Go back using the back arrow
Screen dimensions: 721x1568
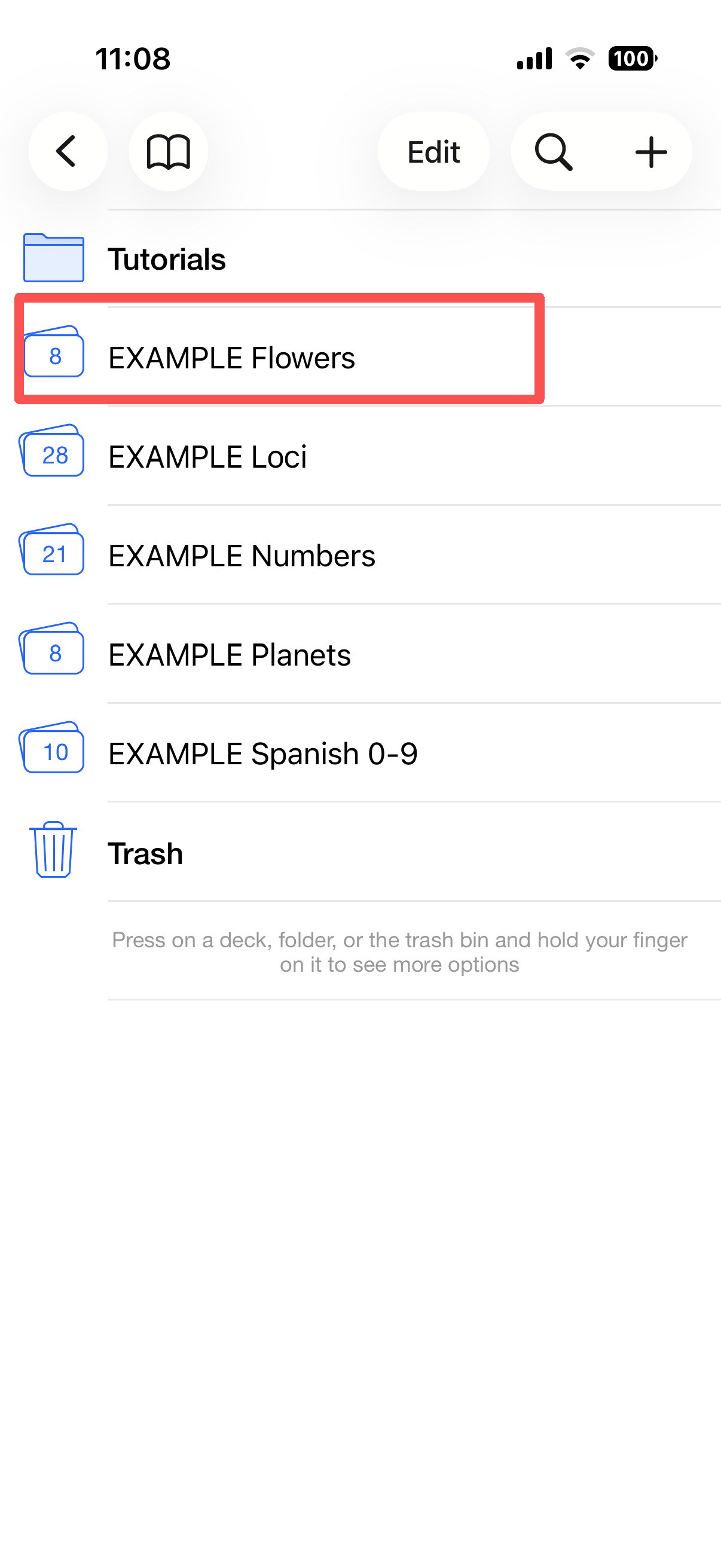tap(68, 151)
